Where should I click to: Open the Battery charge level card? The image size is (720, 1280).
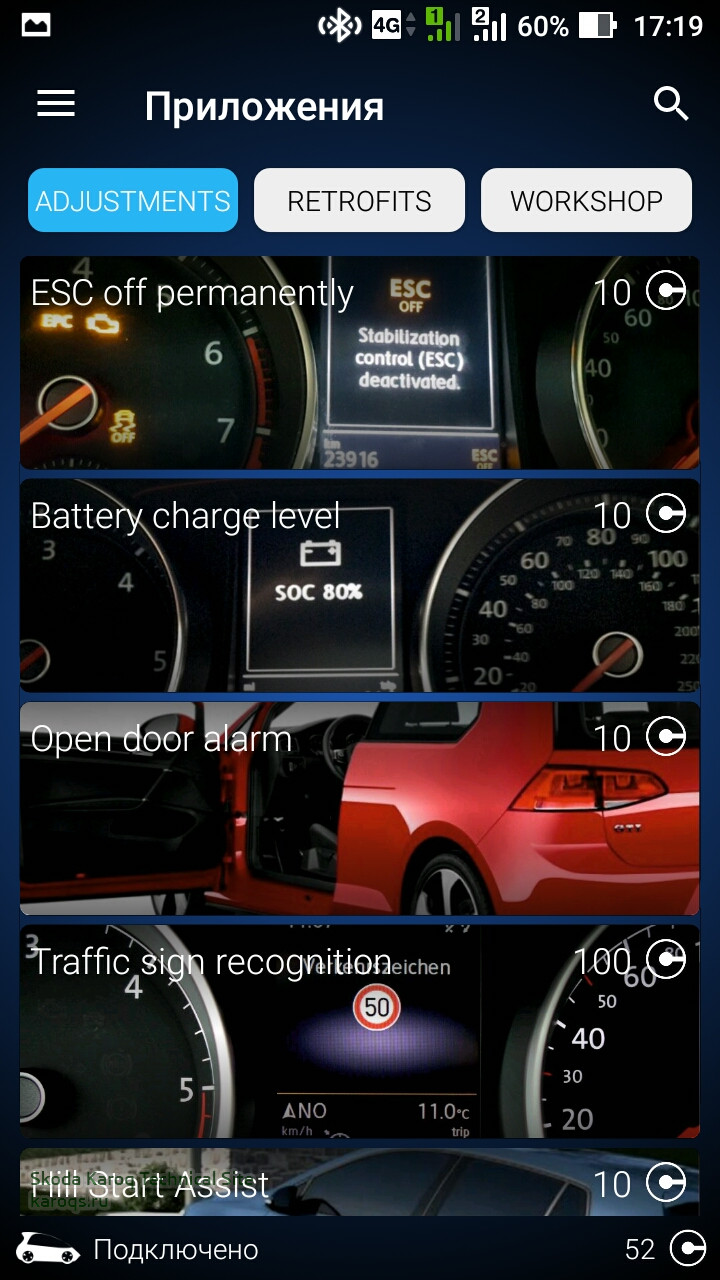[360, 585]
